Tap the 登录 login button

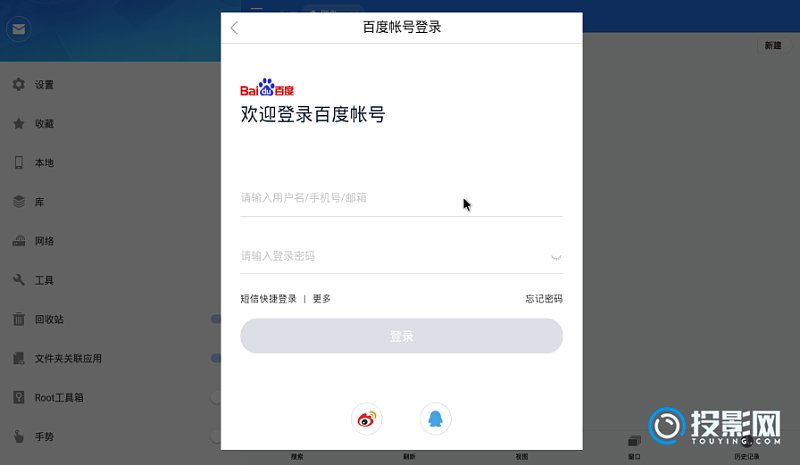tap(401, 336)
